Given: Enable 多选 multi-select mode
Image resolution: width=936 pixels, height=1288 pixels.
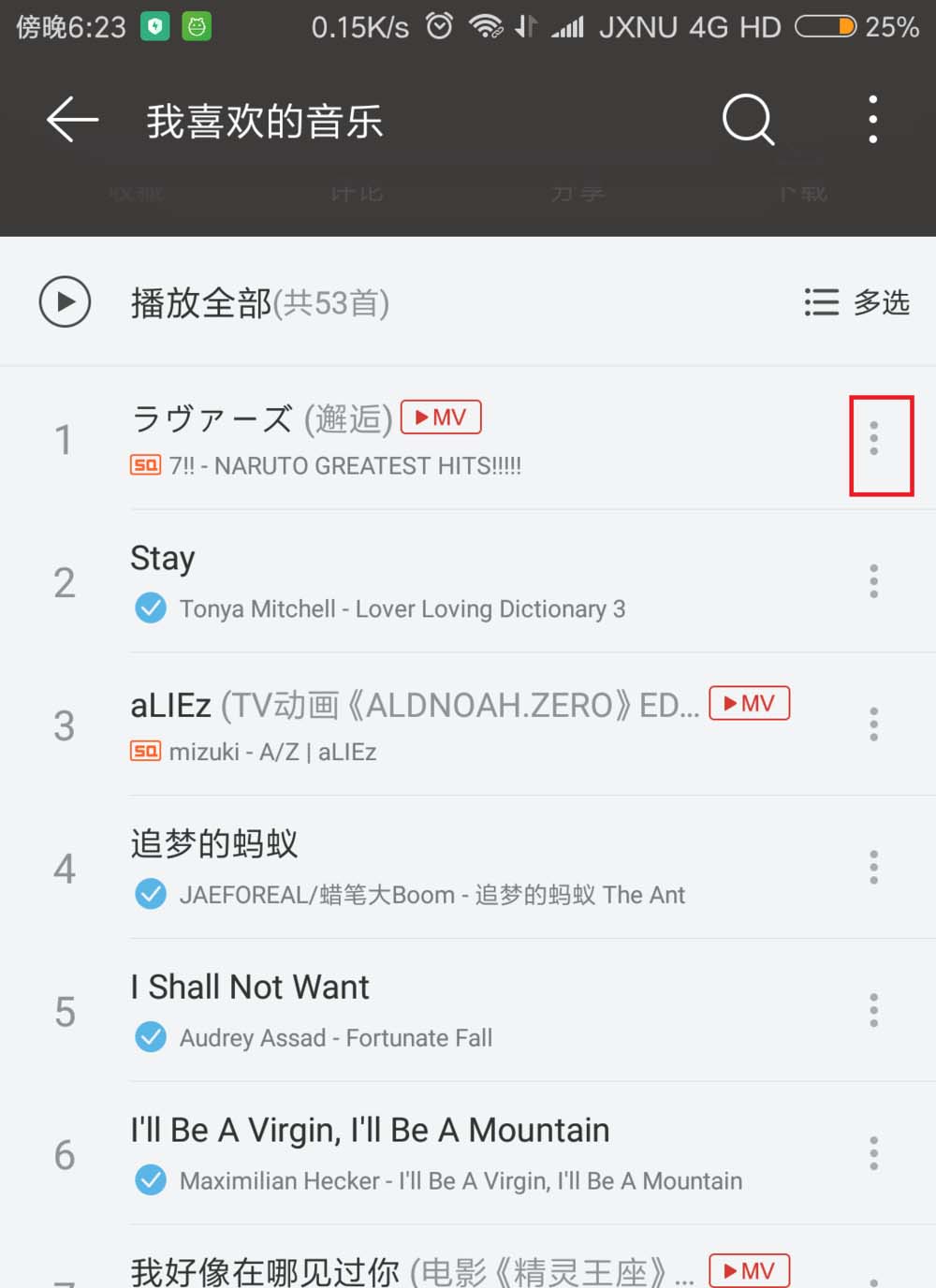Looking at the screenshot, I should tap(856, 302).
